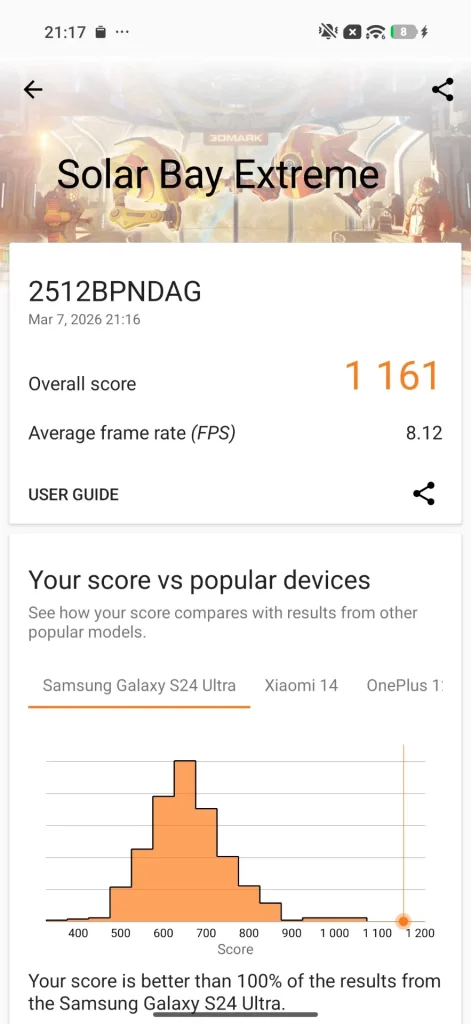Switch to the OnePlus comparison tab

coord(404,686)
